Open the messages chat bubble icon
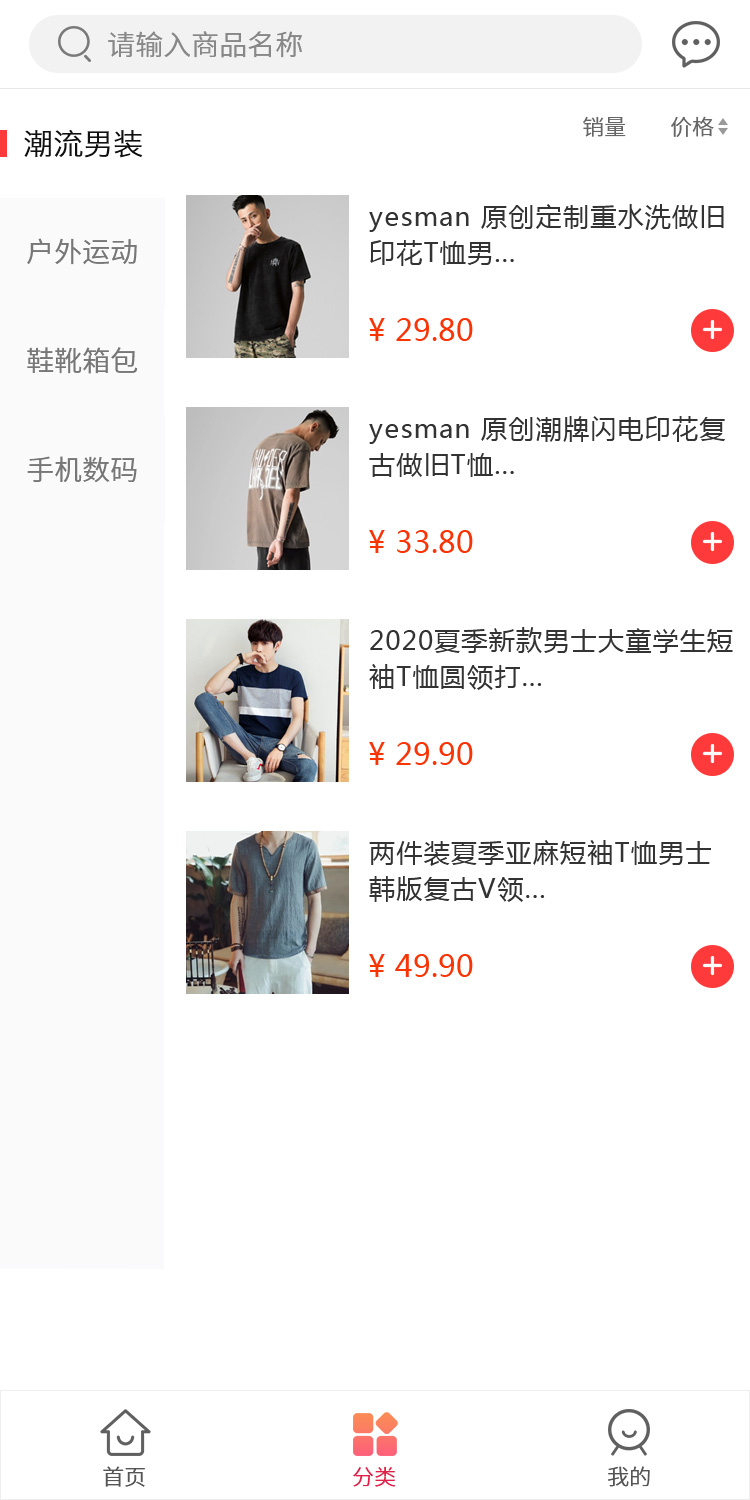This screenshot has height=1500, width=750. pyautogui.click(x=695, y=44)
